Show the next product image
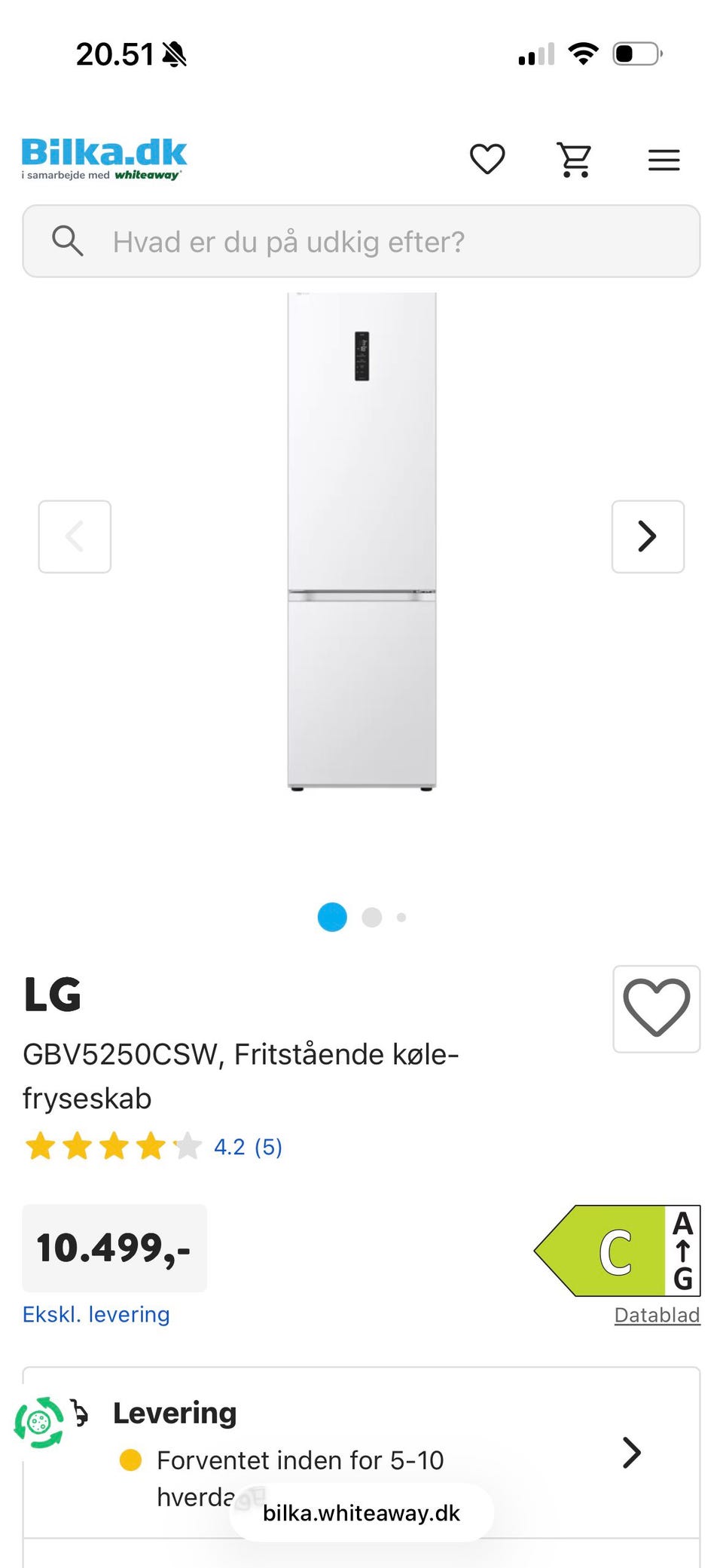This screenshot has width=723, height=1568. tap(648, 536)
